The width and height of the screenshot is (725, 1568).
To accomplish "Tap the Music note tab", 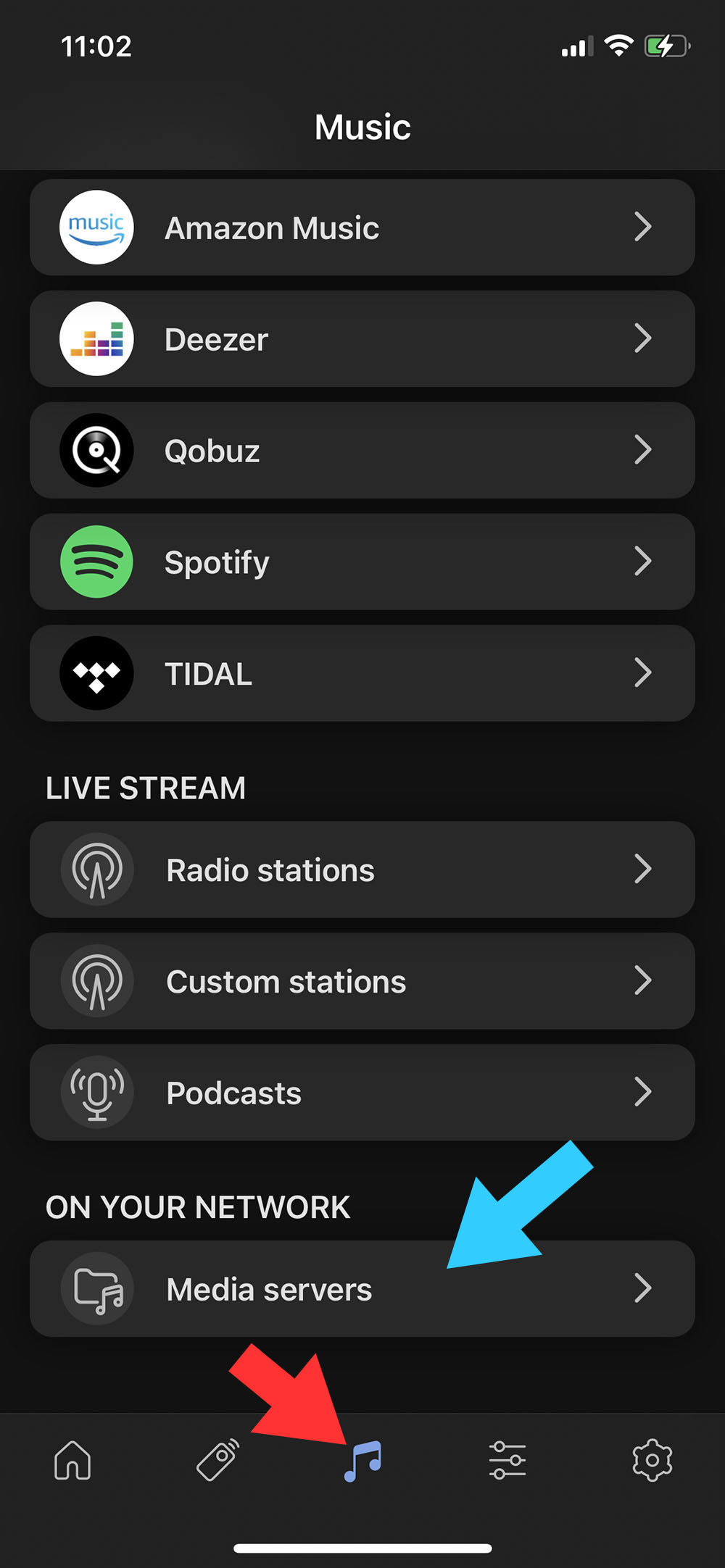I will (362, 1461).
